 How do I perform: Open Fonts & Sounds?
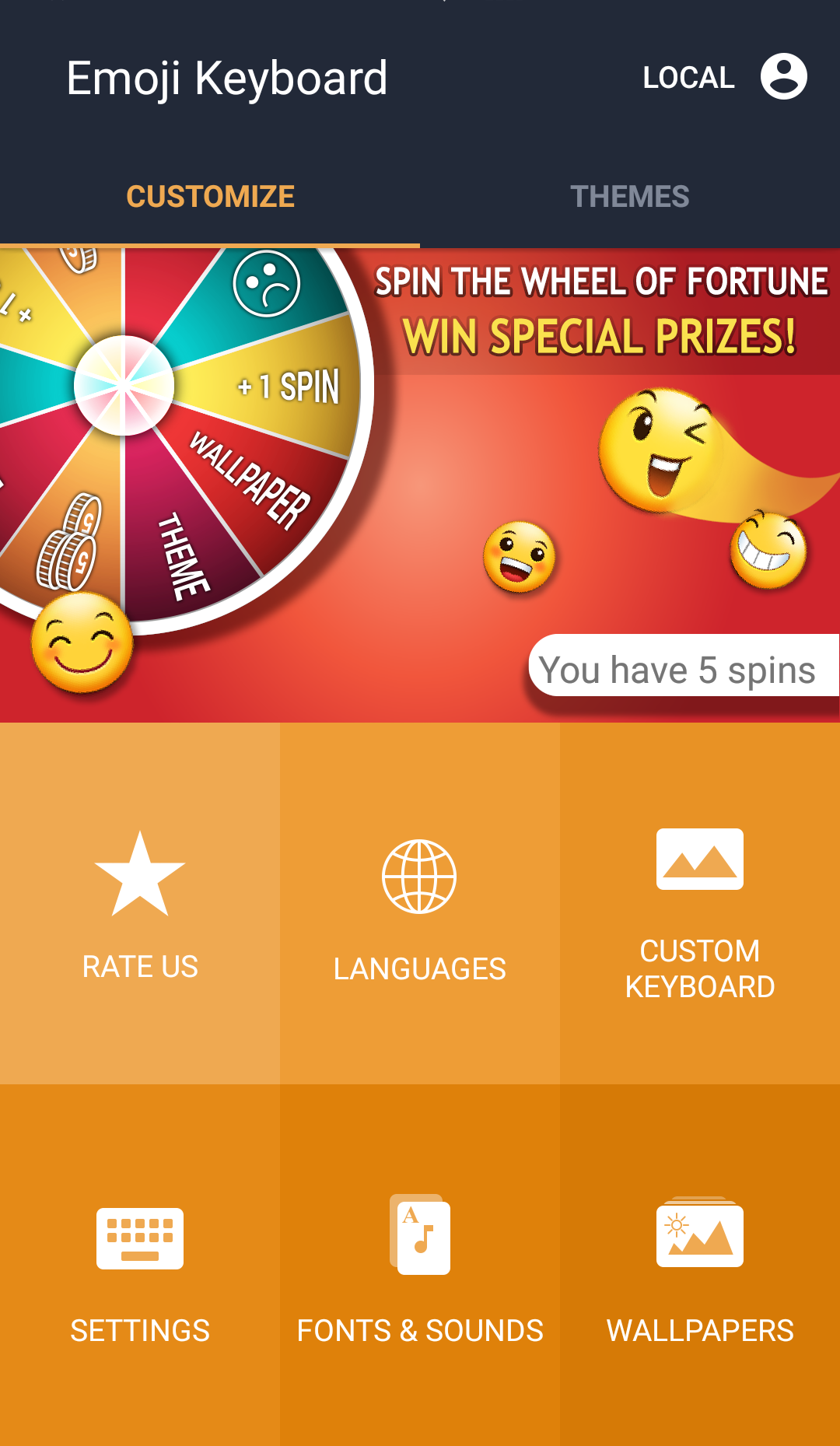click(420, 1266)
